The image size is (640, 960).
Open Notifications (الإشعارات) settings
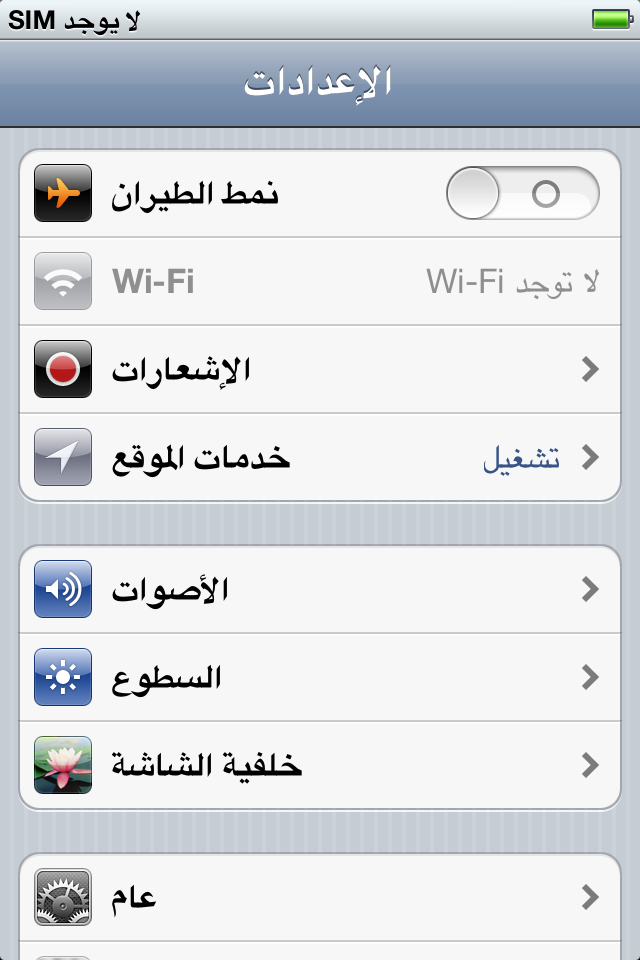(320, 370)
